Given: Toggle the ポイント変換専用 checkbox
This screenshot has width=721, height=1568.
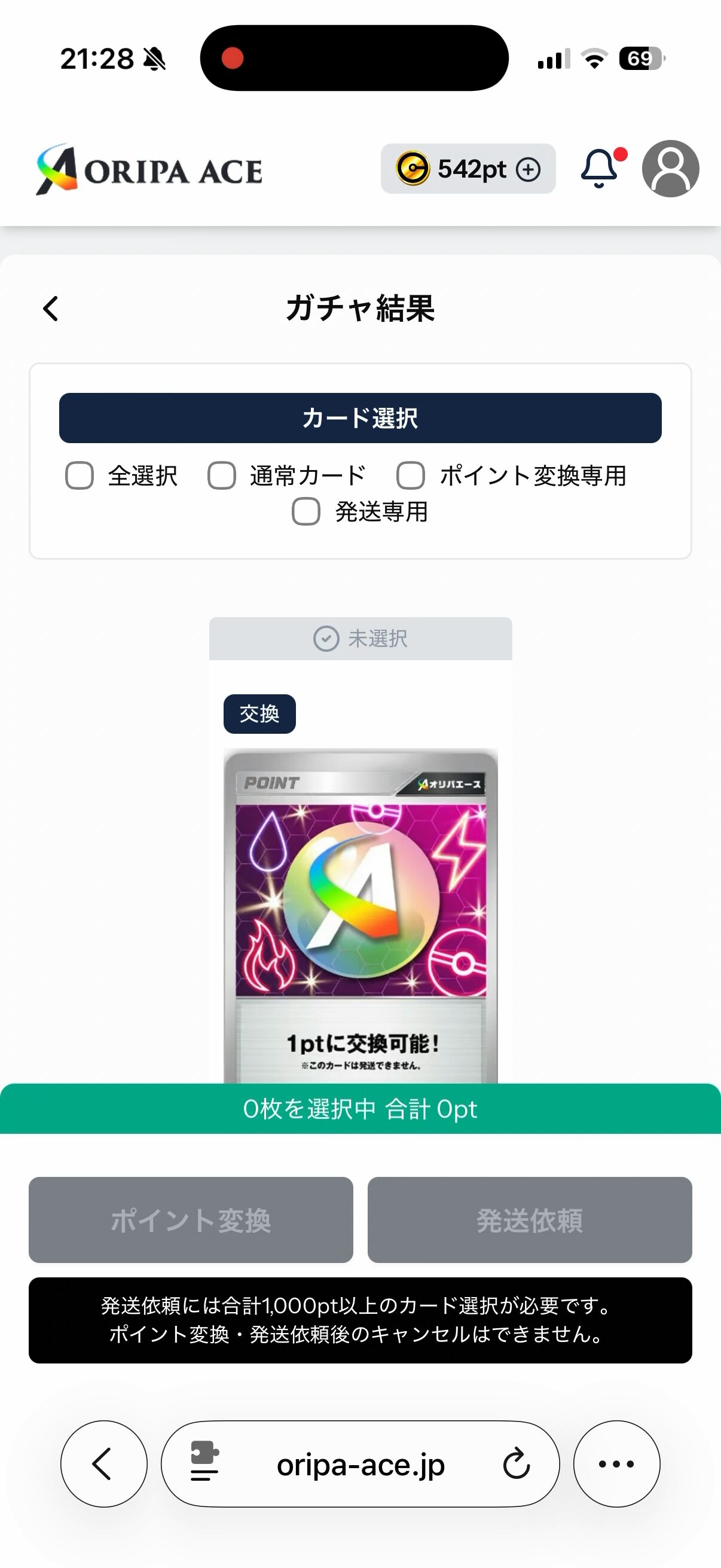Looking at the screenshot, I should click(410, 475).
